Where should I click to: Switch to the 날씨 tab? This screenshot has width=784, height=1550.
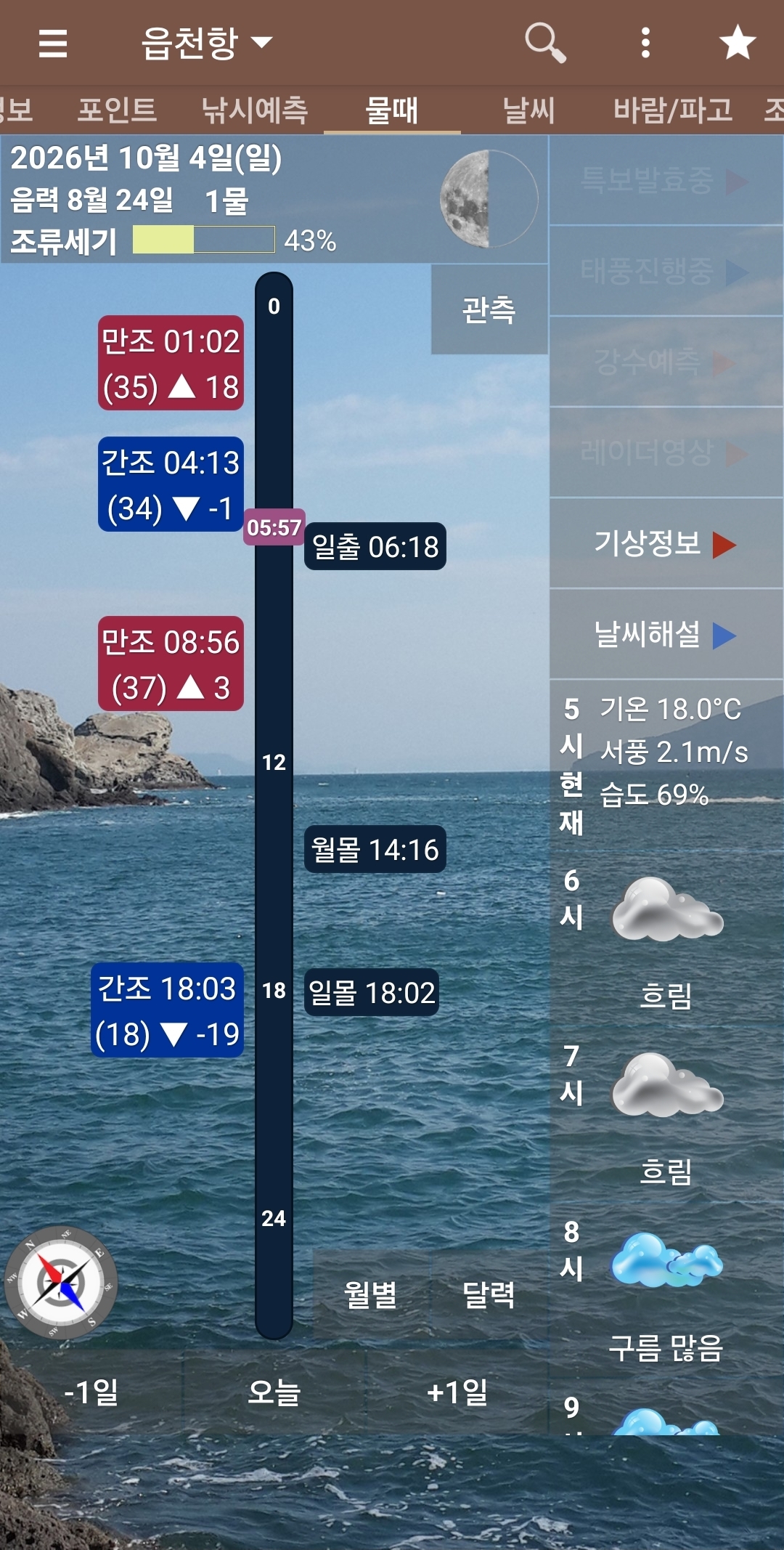(529, 110)
